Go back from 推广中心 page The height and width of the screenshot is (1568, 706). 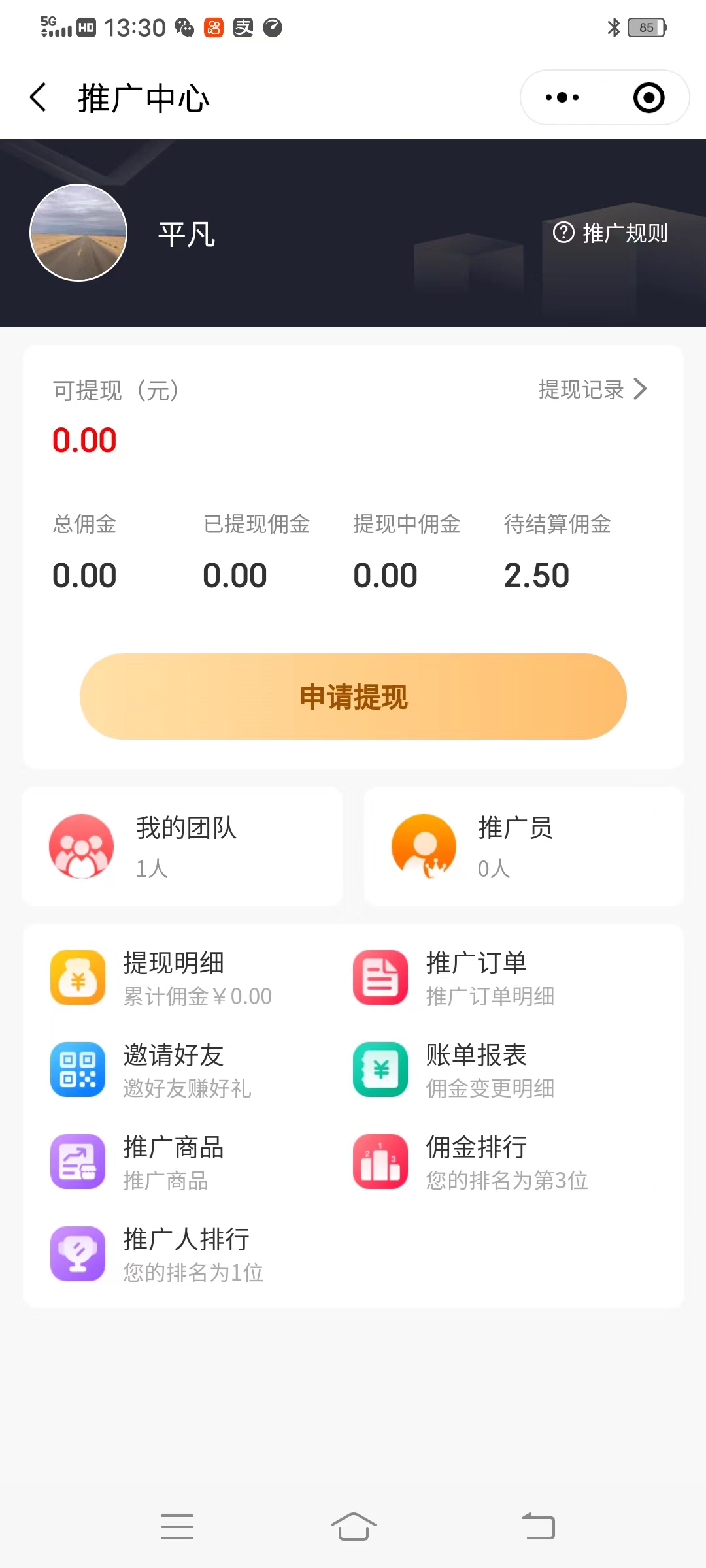pos(39,98)
